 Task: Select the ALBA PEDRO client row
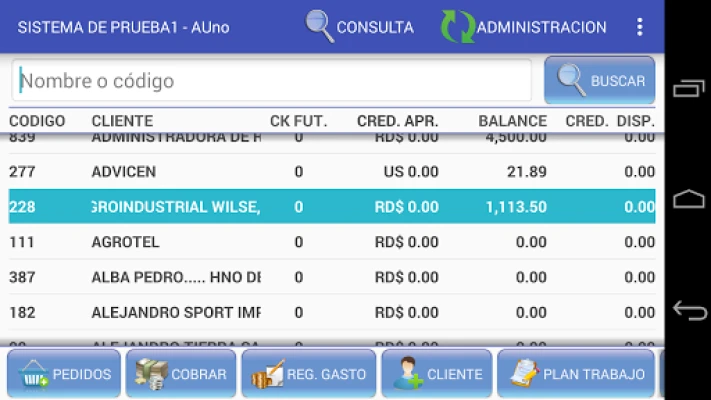click(332, 277)
